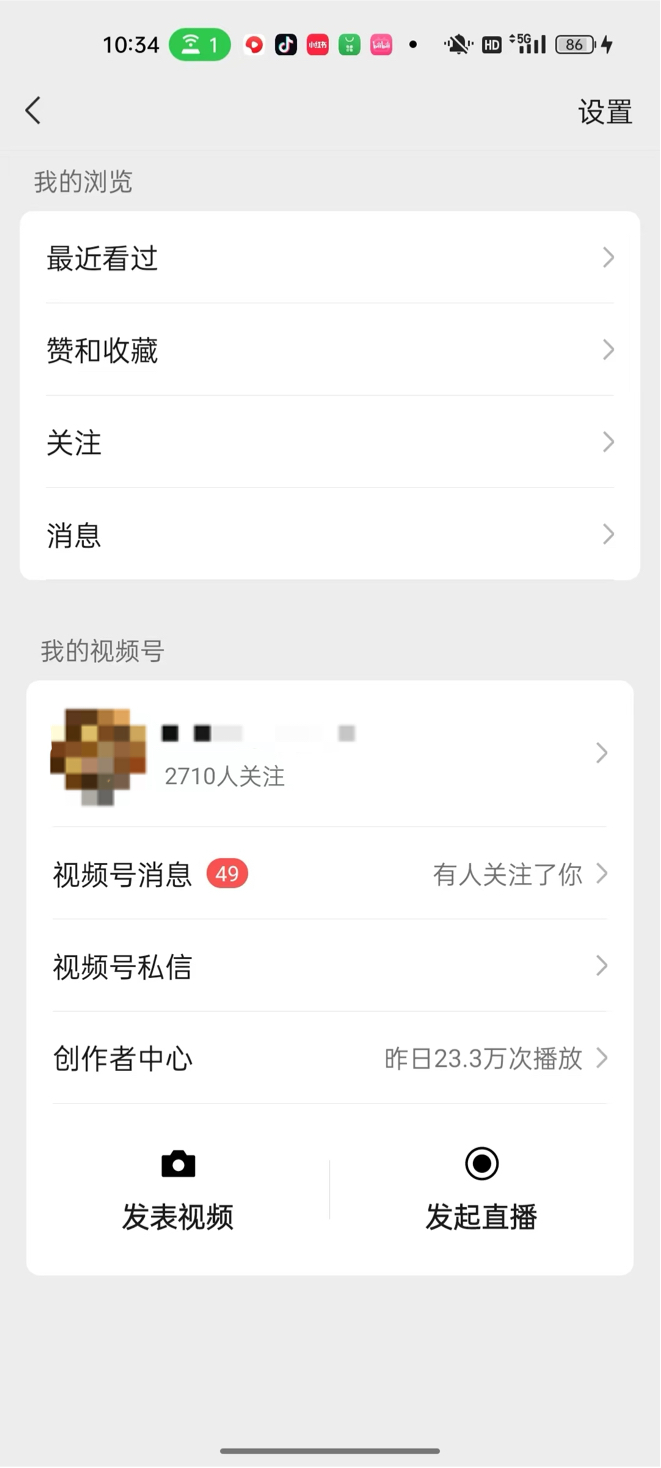Screen dimensions: 661x1468
Task: Open 消息 under 我的浏览
Action: point(330,534)
